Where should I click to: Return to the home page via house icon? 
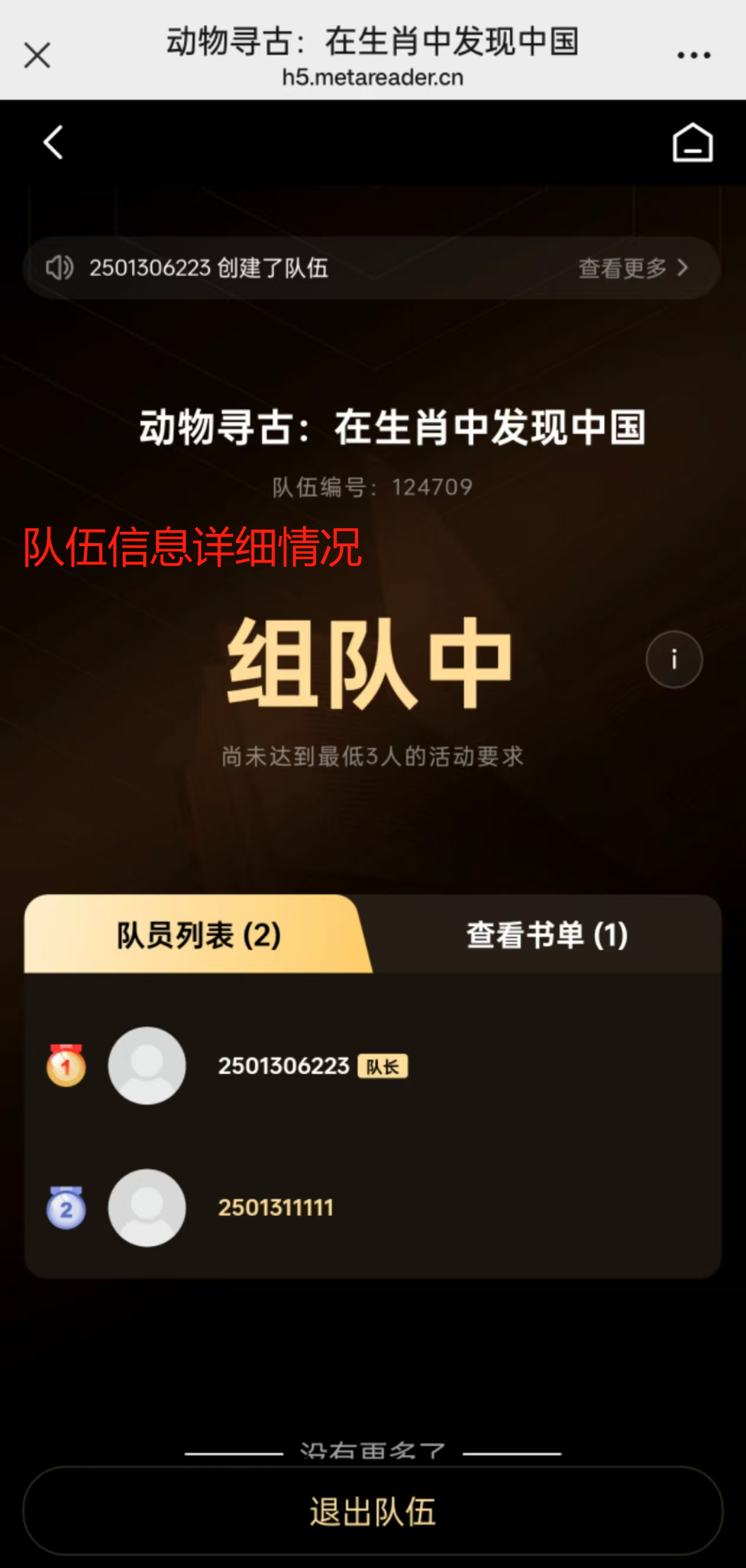coord(692,143)
